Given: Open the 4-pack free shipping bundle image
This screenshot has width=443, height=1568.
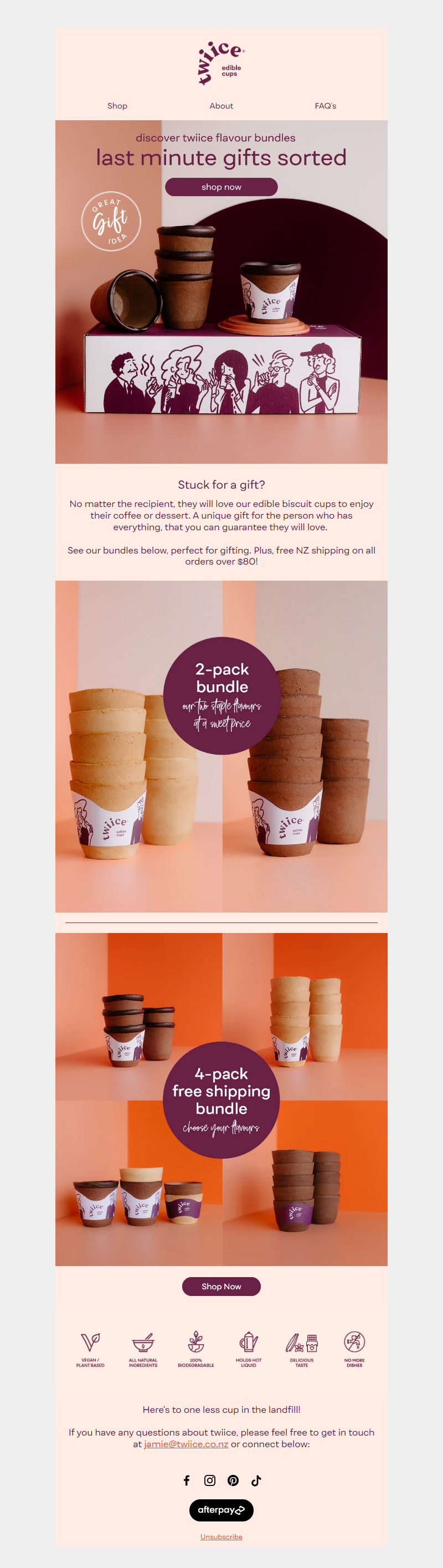Looking at the screenshot, I should (x=221, y=1099).
